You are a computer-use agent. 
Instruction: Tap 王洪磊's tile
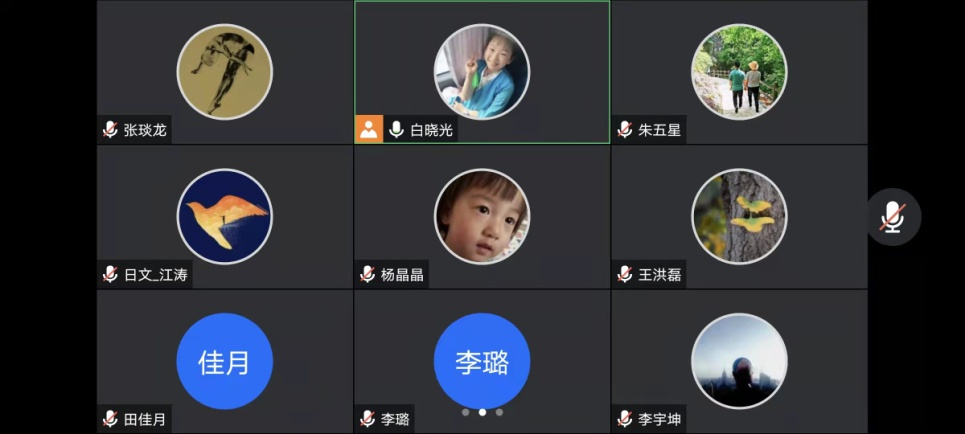[739, 217]
